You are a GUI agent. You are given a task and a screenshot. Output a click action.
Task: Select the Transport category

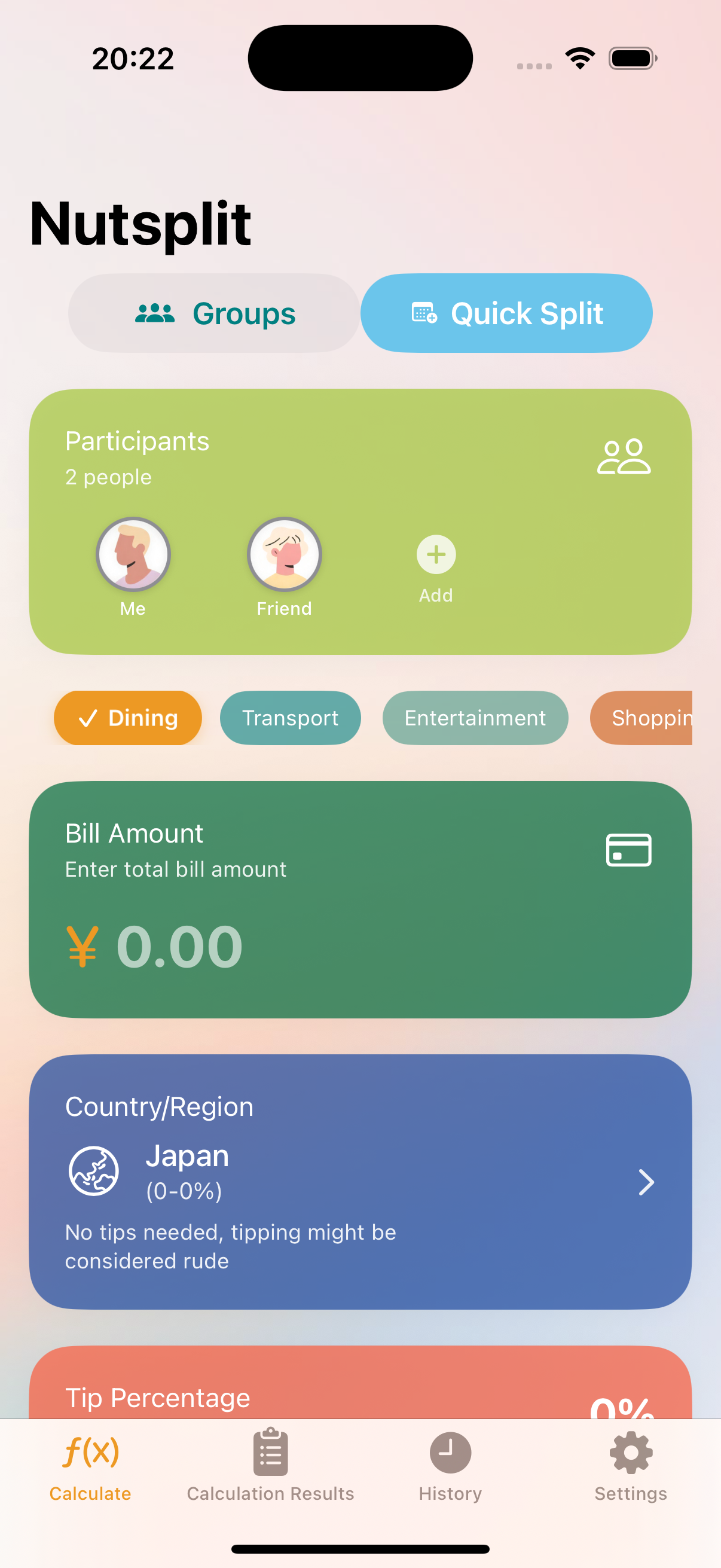pos(290,718)
